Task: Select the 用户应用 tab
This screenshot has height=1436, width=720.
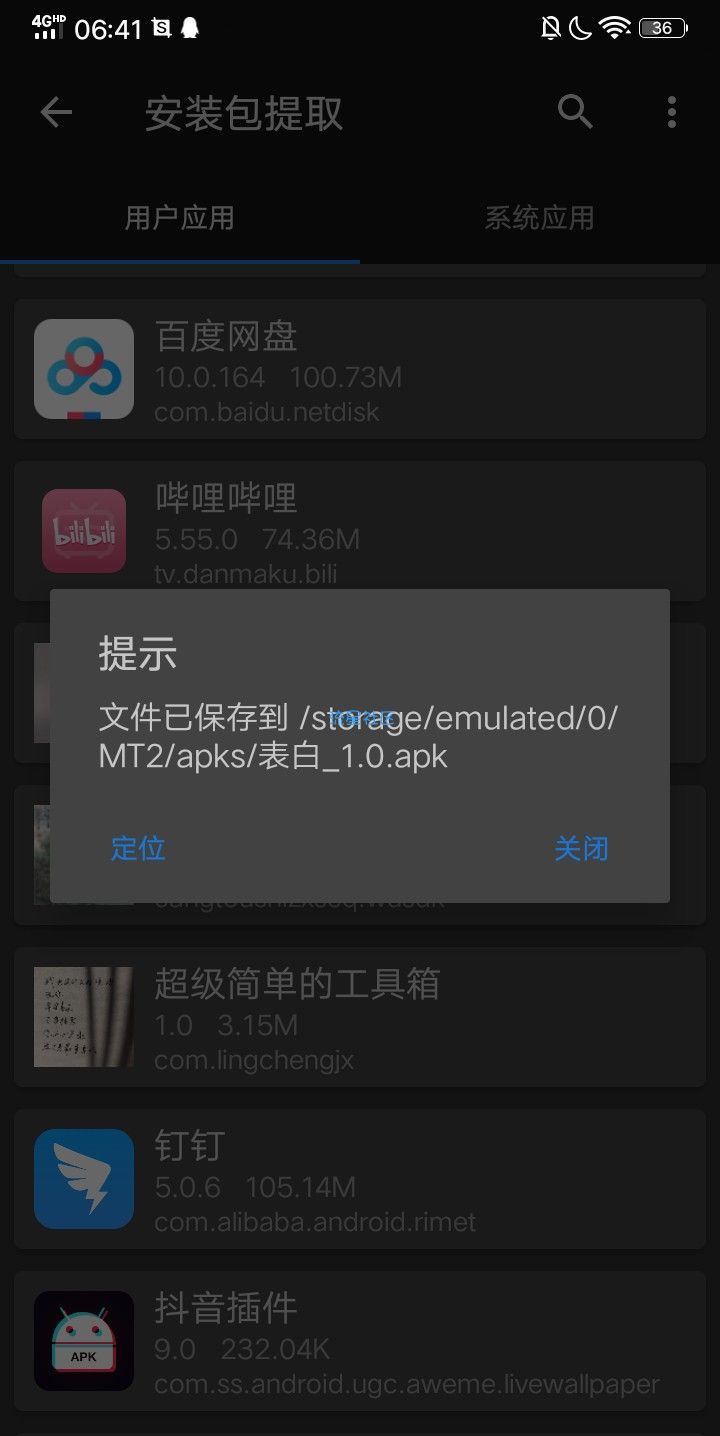Action: click(179, 218)
